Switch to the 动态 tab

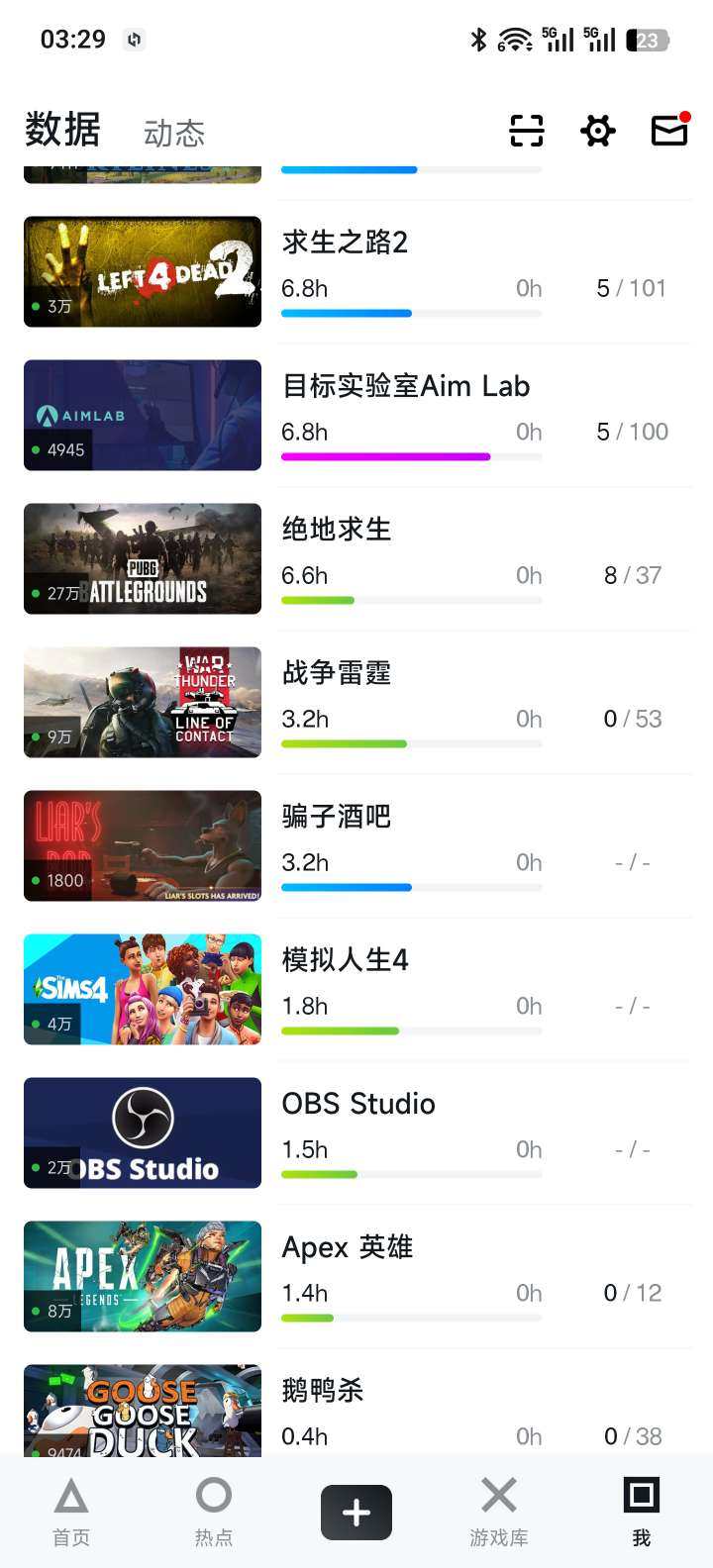click(173, 132)
